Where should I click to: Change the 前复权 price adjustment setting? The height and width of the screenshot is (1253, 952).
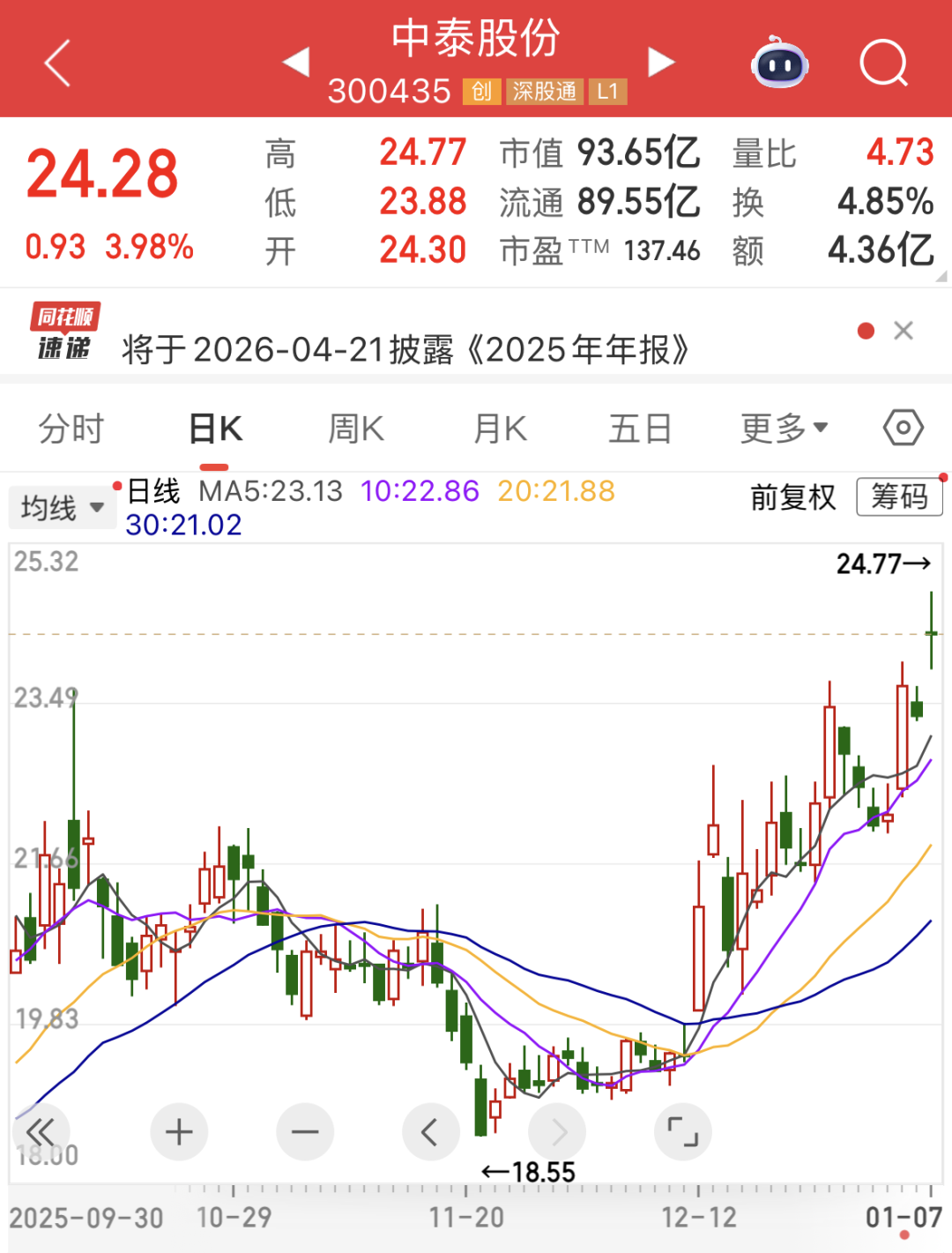click(792, 498)
